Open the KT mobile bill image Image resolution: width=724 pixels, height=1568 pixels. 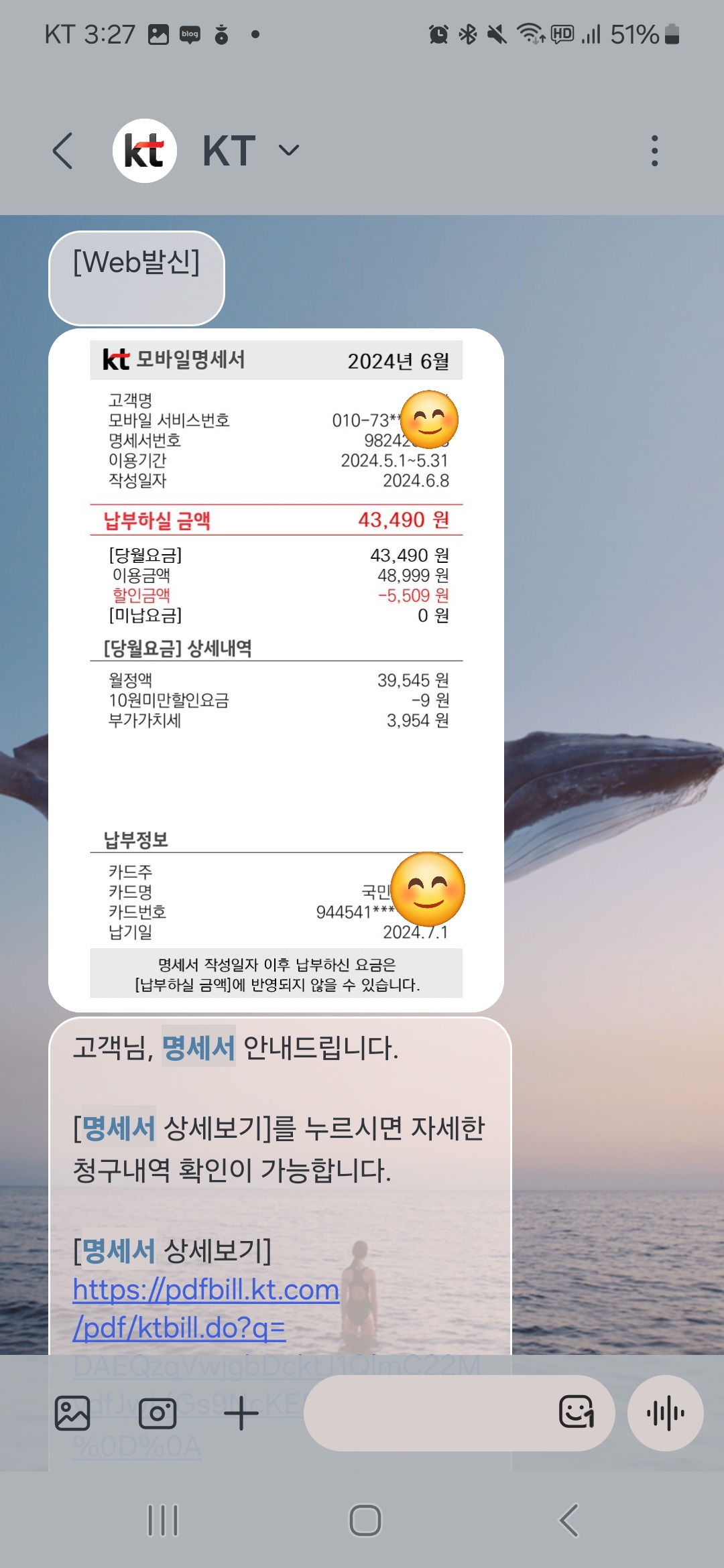coord(276,670)
